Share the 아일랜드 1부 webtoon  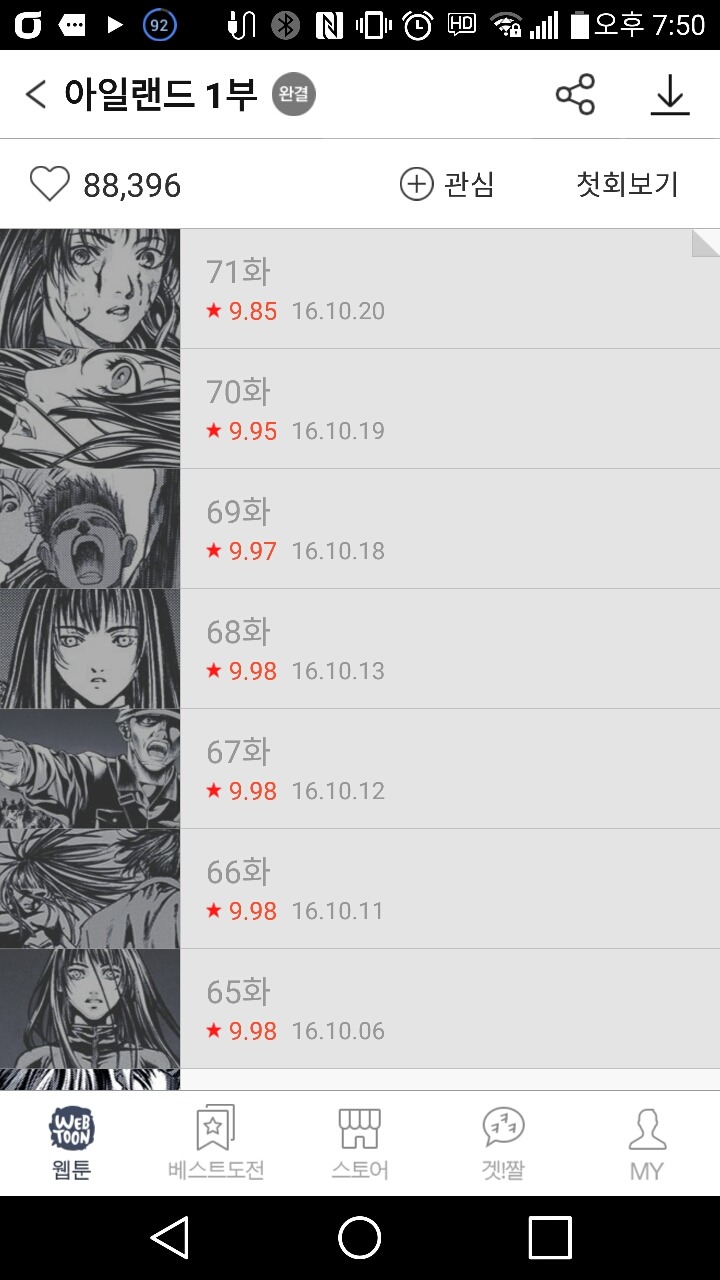coord(575,95)
